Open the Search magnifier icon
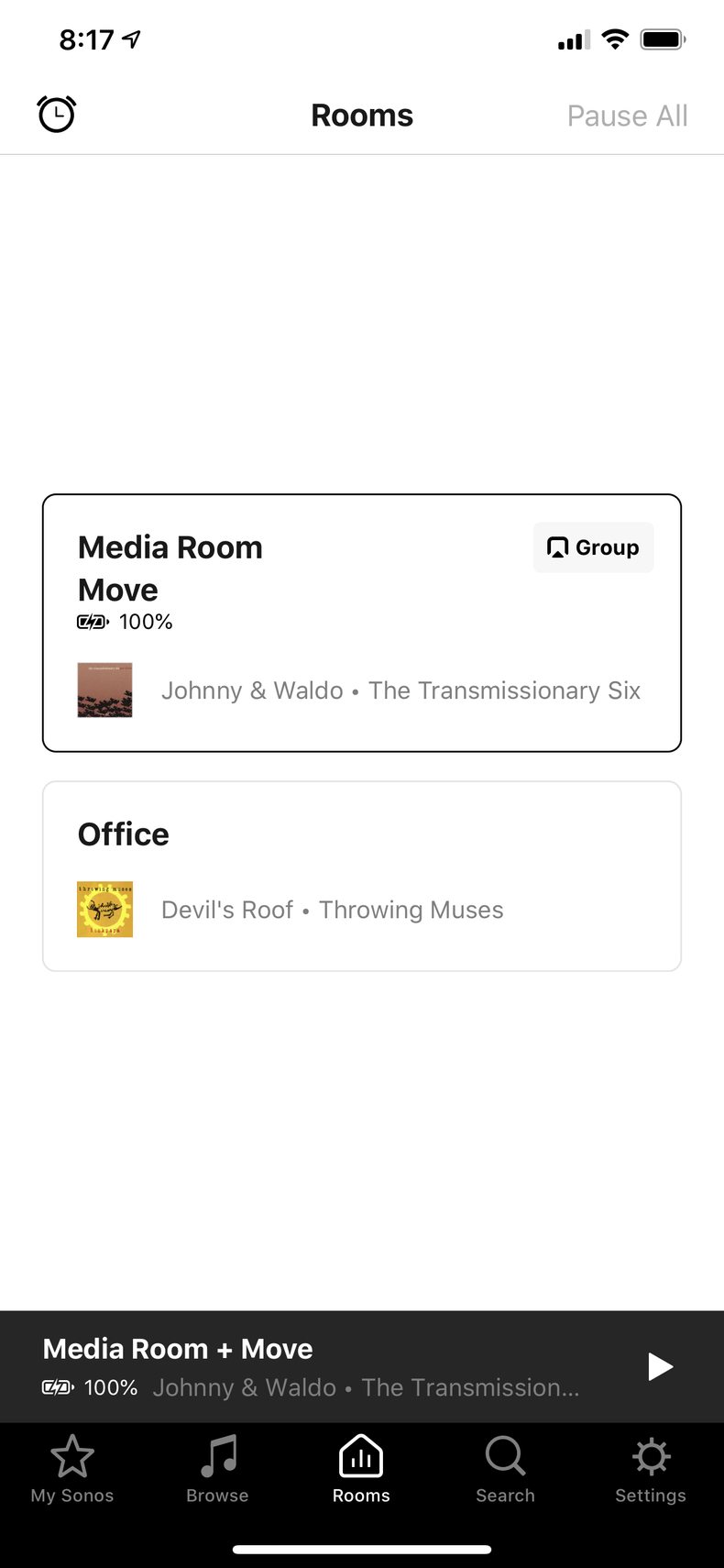 505,1467
